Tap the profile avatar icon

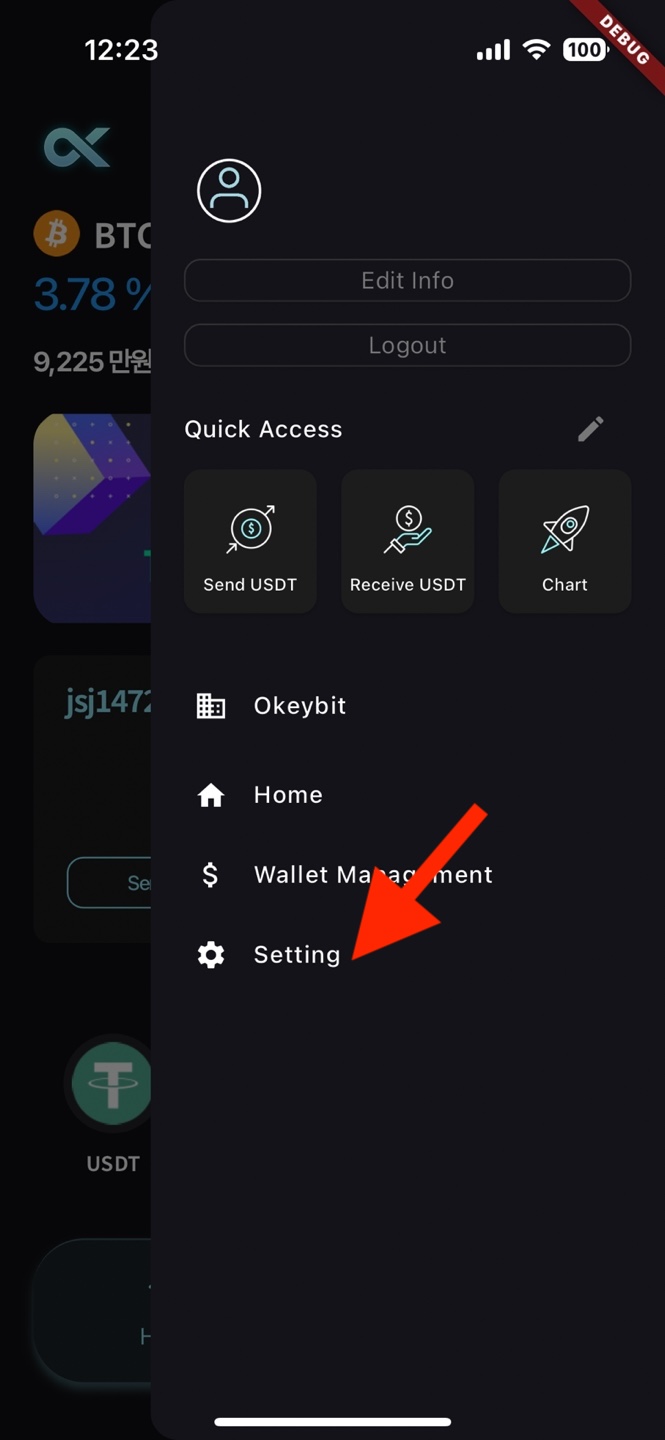coord(229,190)
